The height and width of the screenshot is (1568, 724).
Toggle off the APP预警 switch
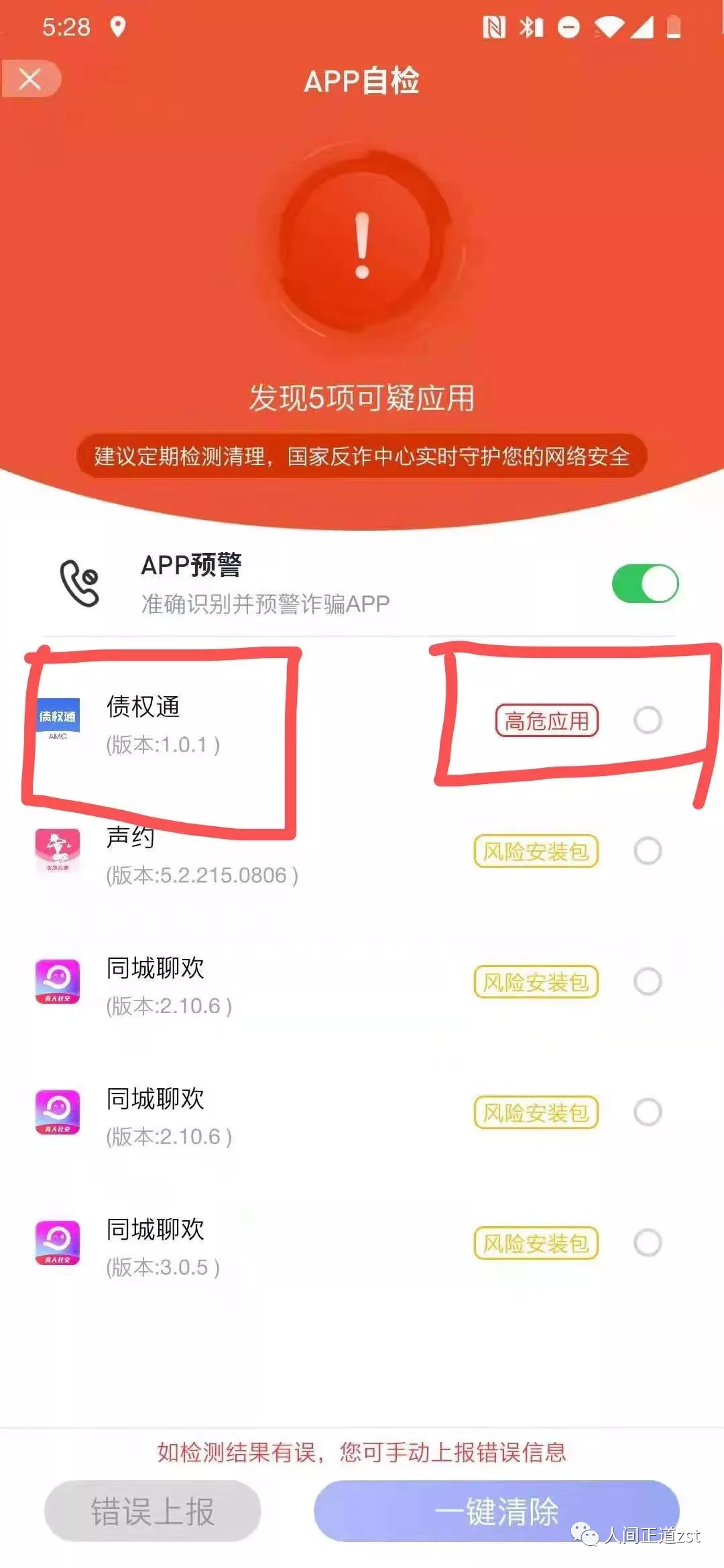[x=644, y=584]
